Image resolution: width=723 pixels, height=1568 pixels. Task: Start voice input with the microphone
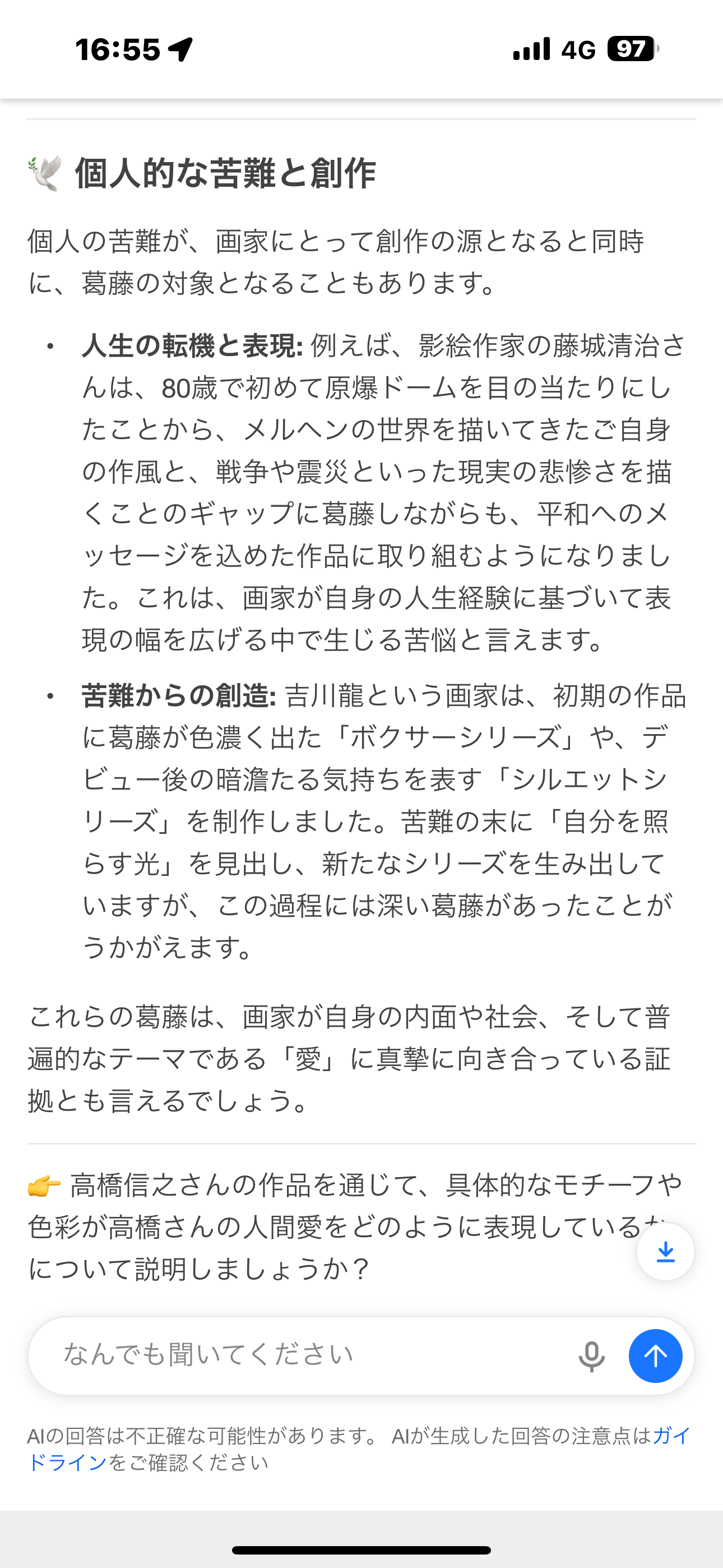point(591,1356)
